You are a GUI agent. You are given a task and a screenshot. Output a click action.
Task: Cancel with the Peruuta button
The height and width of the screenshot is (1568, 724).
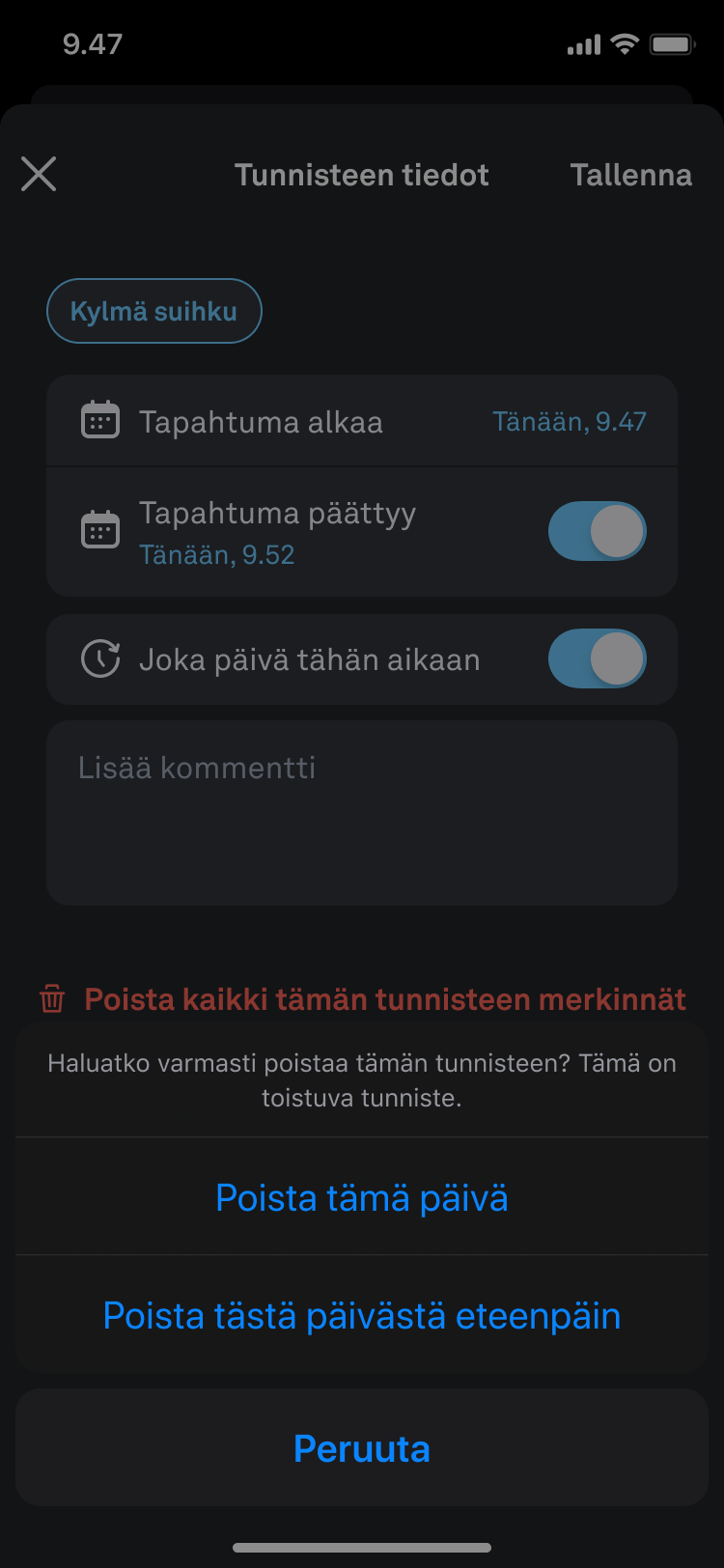coord(362,1448)
